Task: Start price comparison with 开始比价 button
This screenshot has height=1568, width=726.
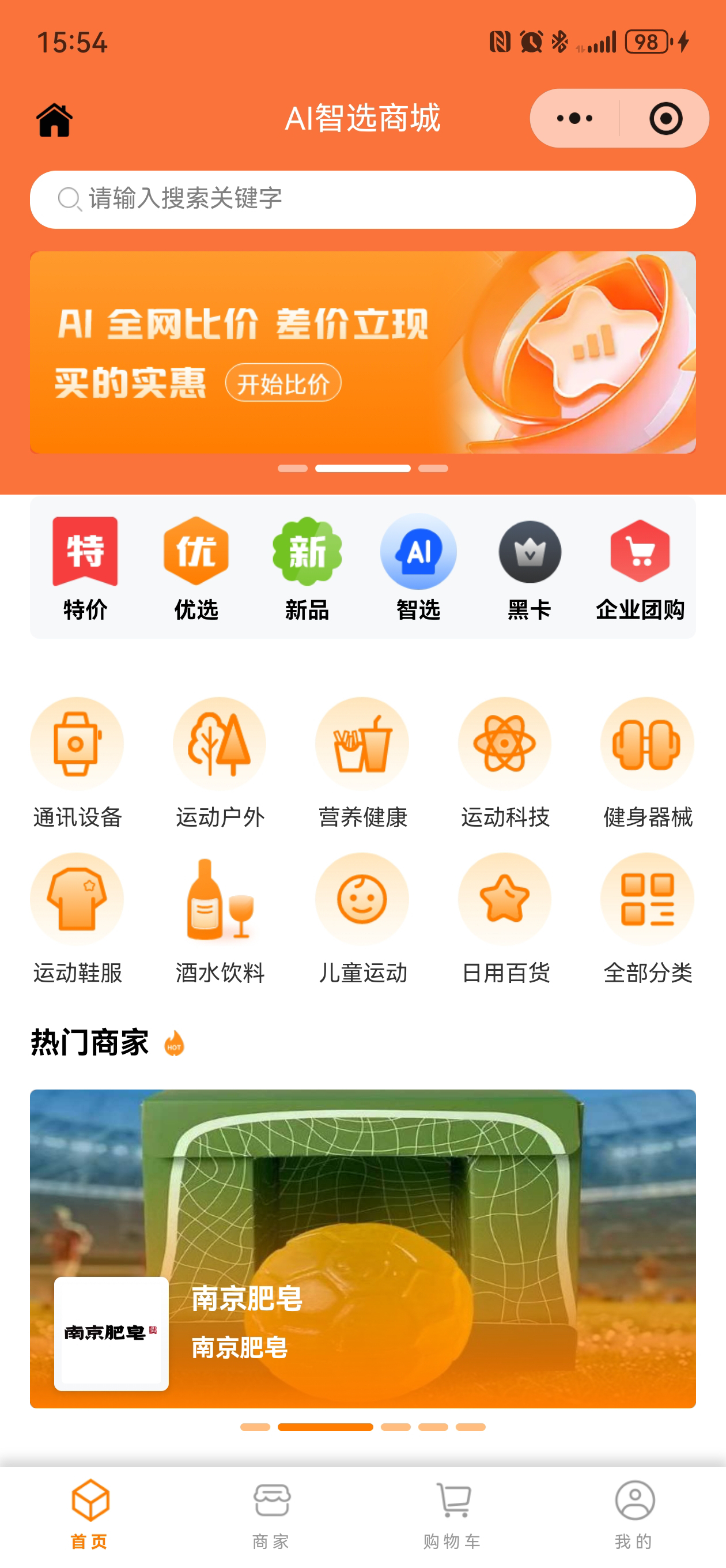Action: (x=283, y=383)
